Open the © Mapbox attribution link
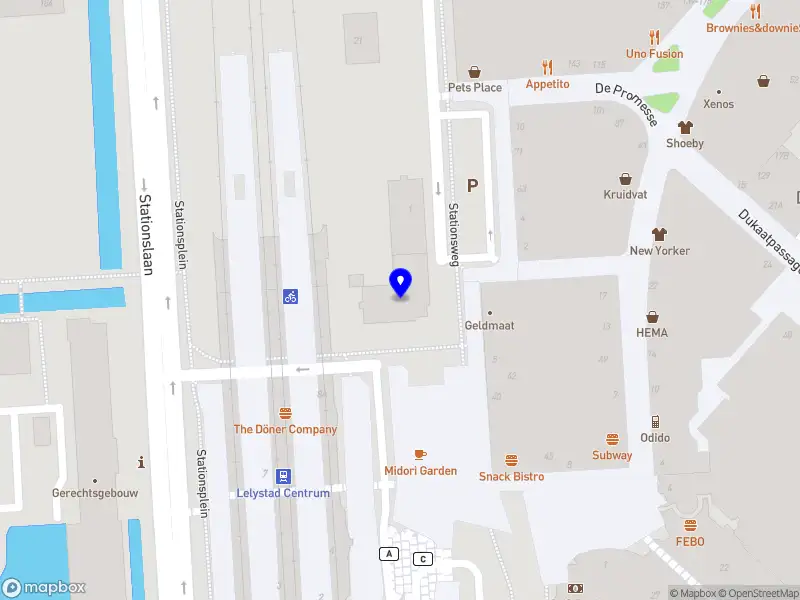 pos(691,593)
